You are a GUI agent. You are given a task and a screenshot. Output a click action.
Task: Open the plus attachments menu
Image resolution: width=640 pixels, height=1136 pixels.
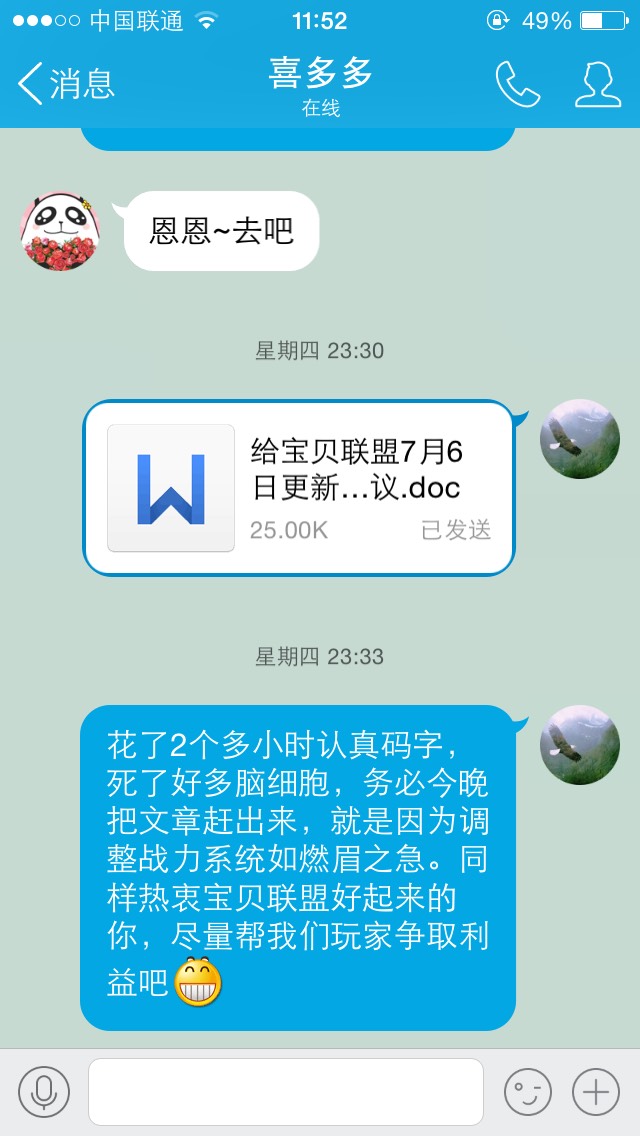[595, 1092]
